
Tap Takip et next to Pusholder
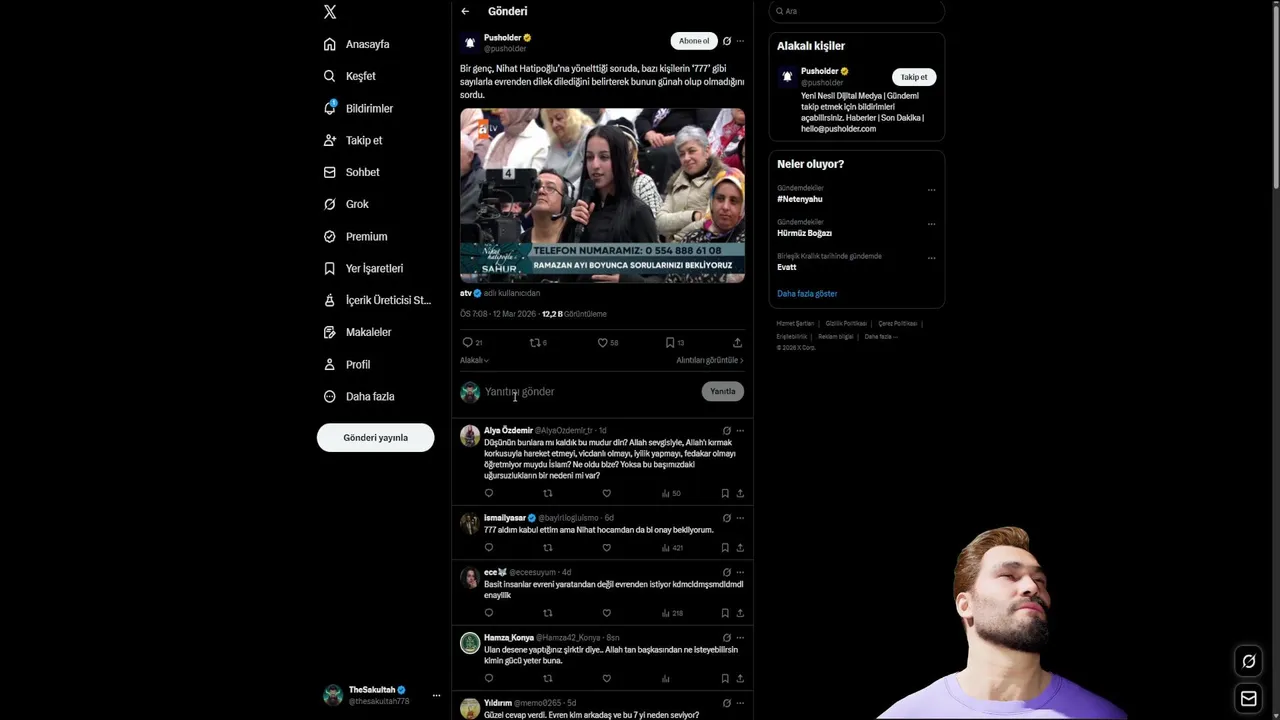(913, 77)
